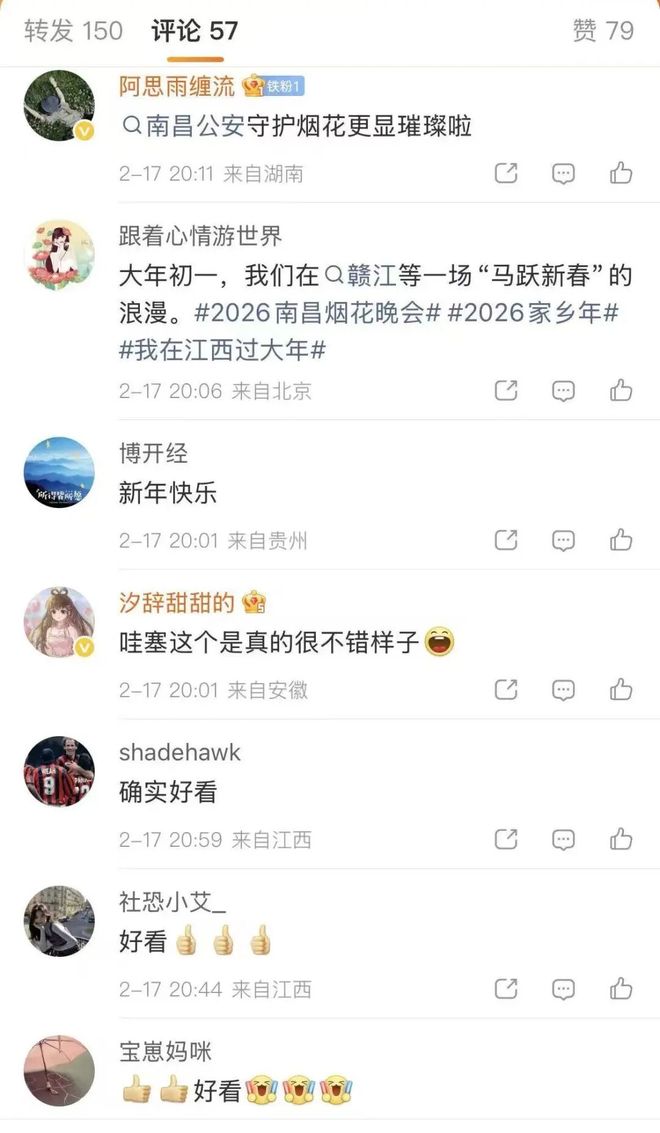Like the comment by 跟着心情游世界

click(x=621, y=390)
